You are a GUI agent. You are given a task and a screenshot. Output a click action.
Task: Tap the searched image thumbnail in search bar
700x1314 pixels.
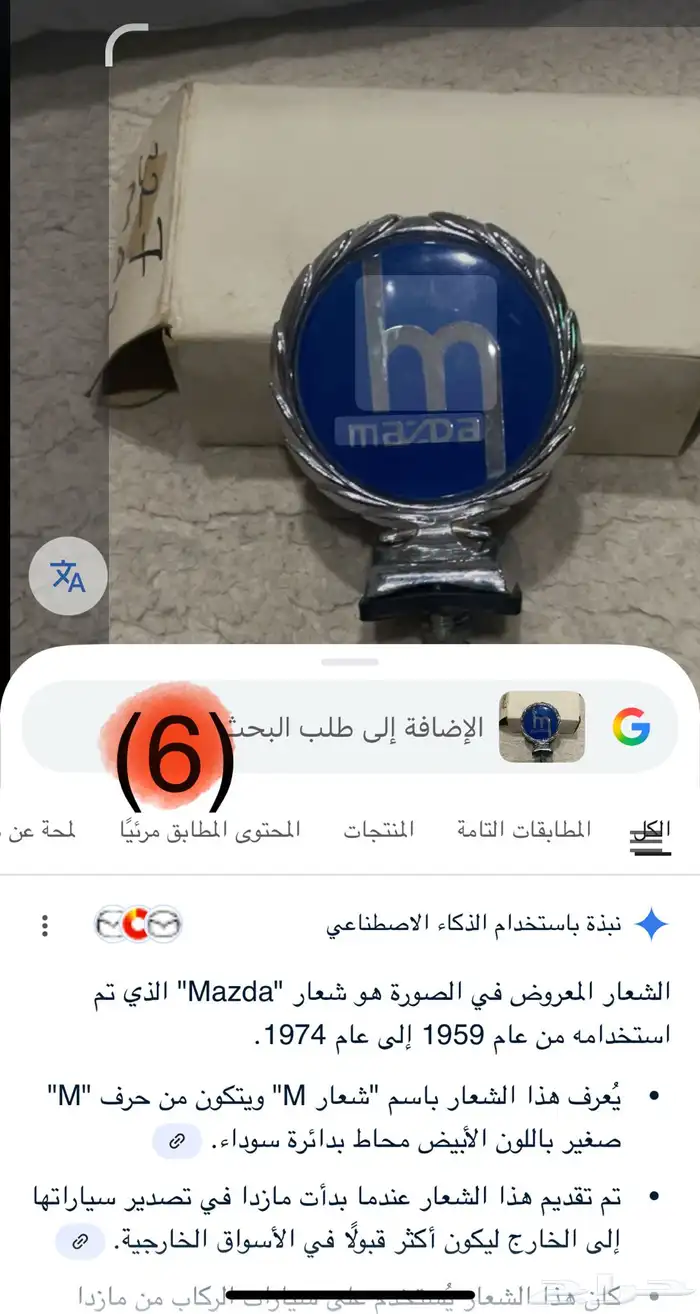click(541, 727)
